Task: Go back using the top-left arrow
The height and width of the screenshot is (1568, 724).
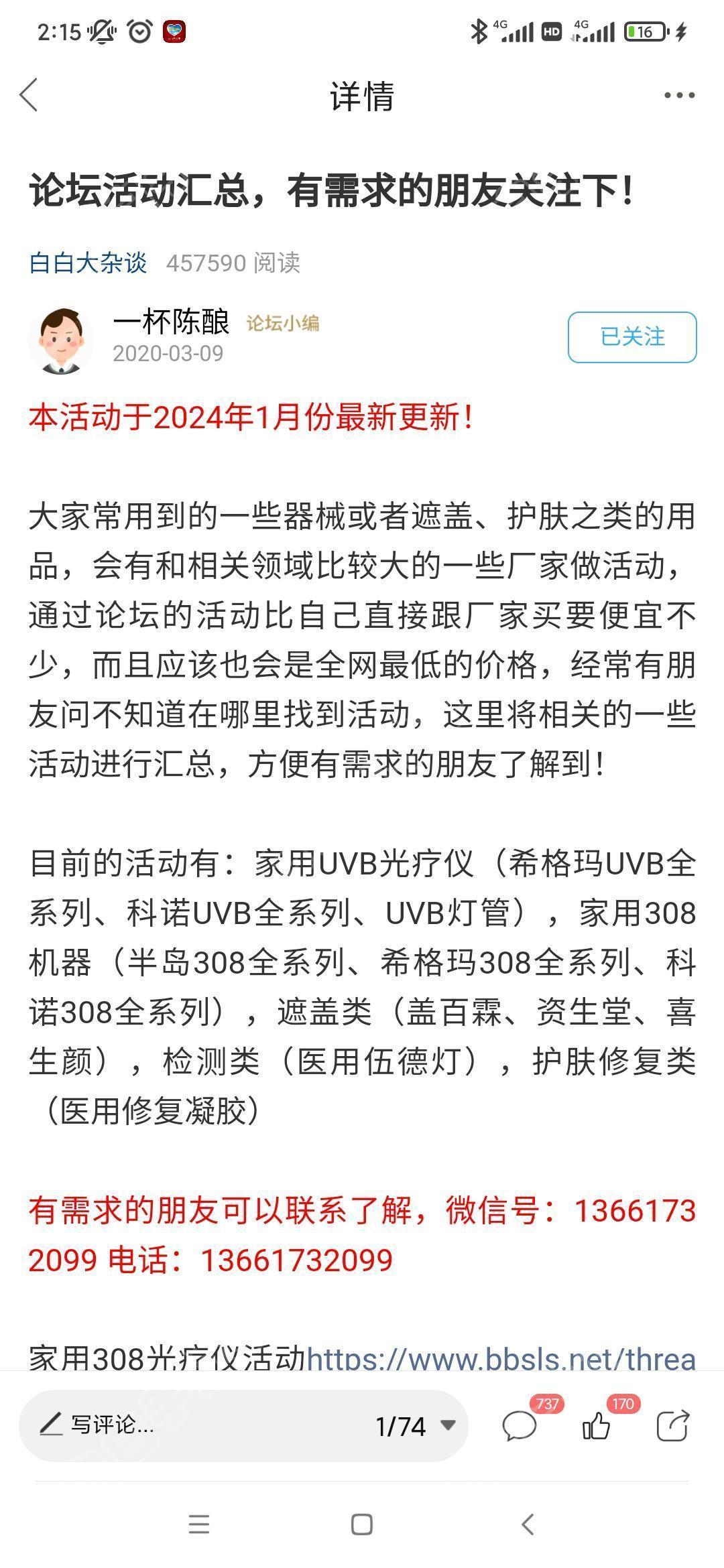Action: point(29,95)
